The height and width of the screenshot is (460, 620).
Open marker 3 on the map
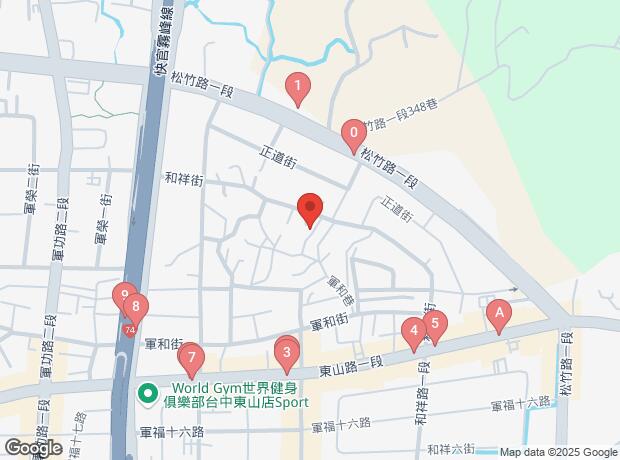point(287,351)
